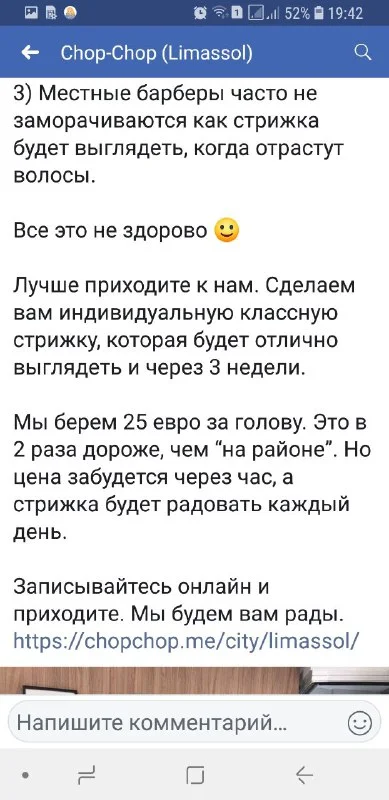Open recent apps from the navigation bar

[87, 776]
